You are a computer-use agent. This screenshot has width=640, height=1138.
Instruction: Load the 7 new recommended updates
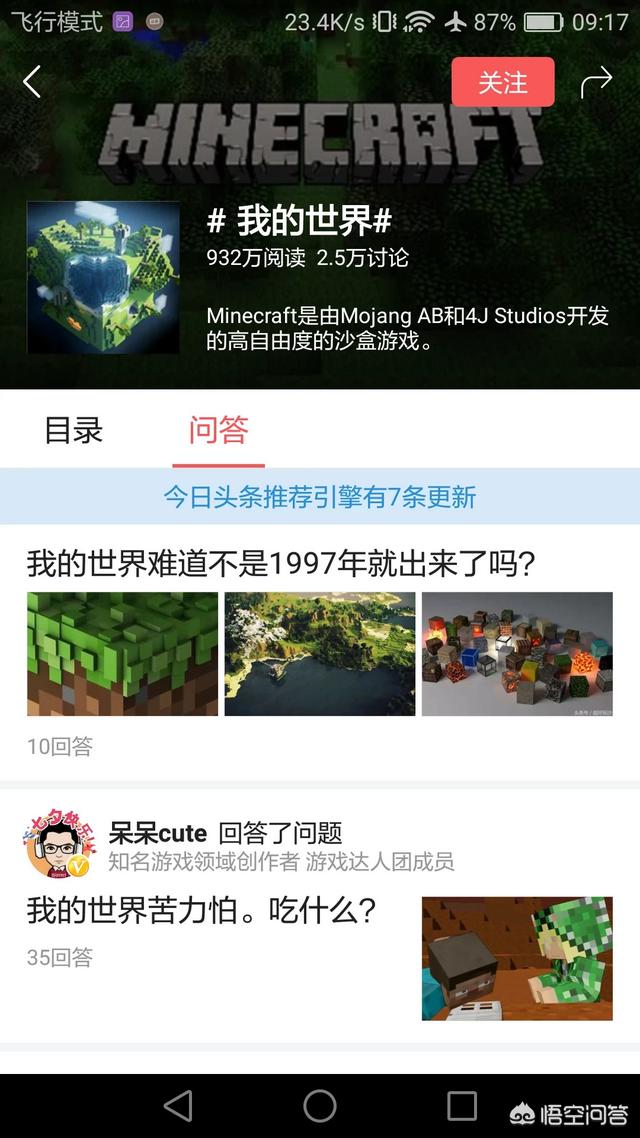320,497
